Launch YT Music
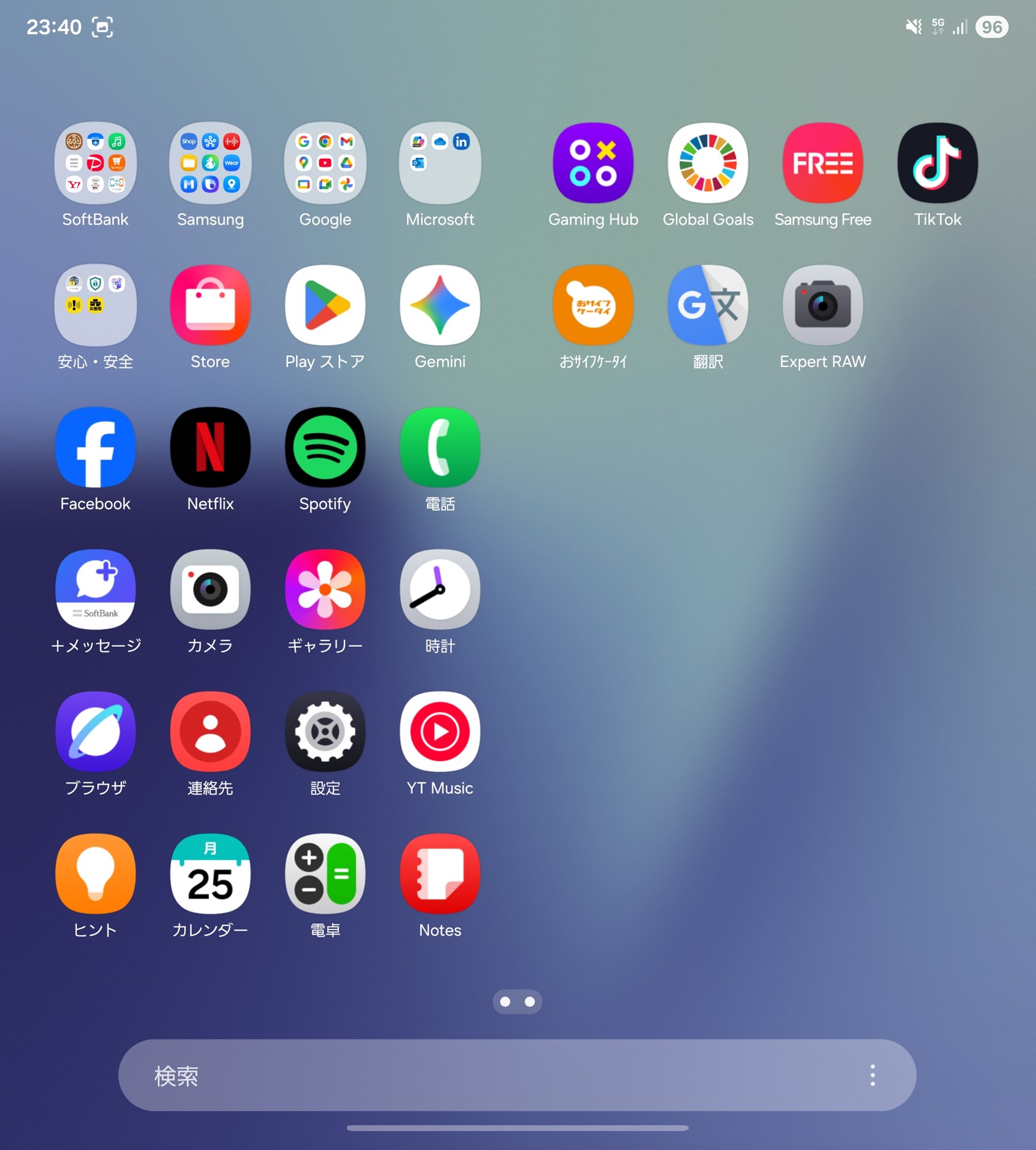The height and width of the screenshot is (1150, 1036). pyautogui.click(x=440, y=731)
